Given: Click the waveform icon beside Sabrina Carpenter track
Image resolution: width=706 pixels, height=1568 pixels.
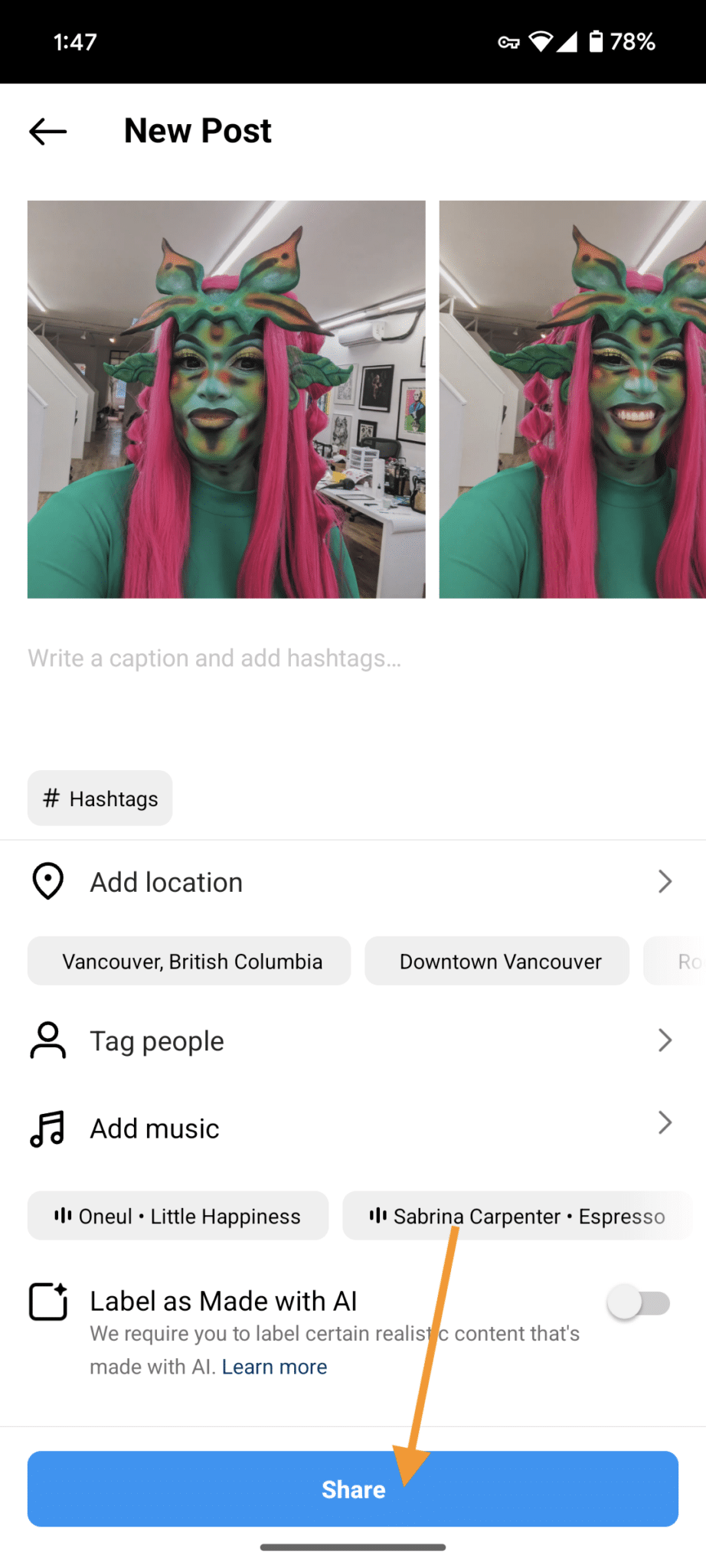Looking at the screenshot, I should tap(378, 1216).
